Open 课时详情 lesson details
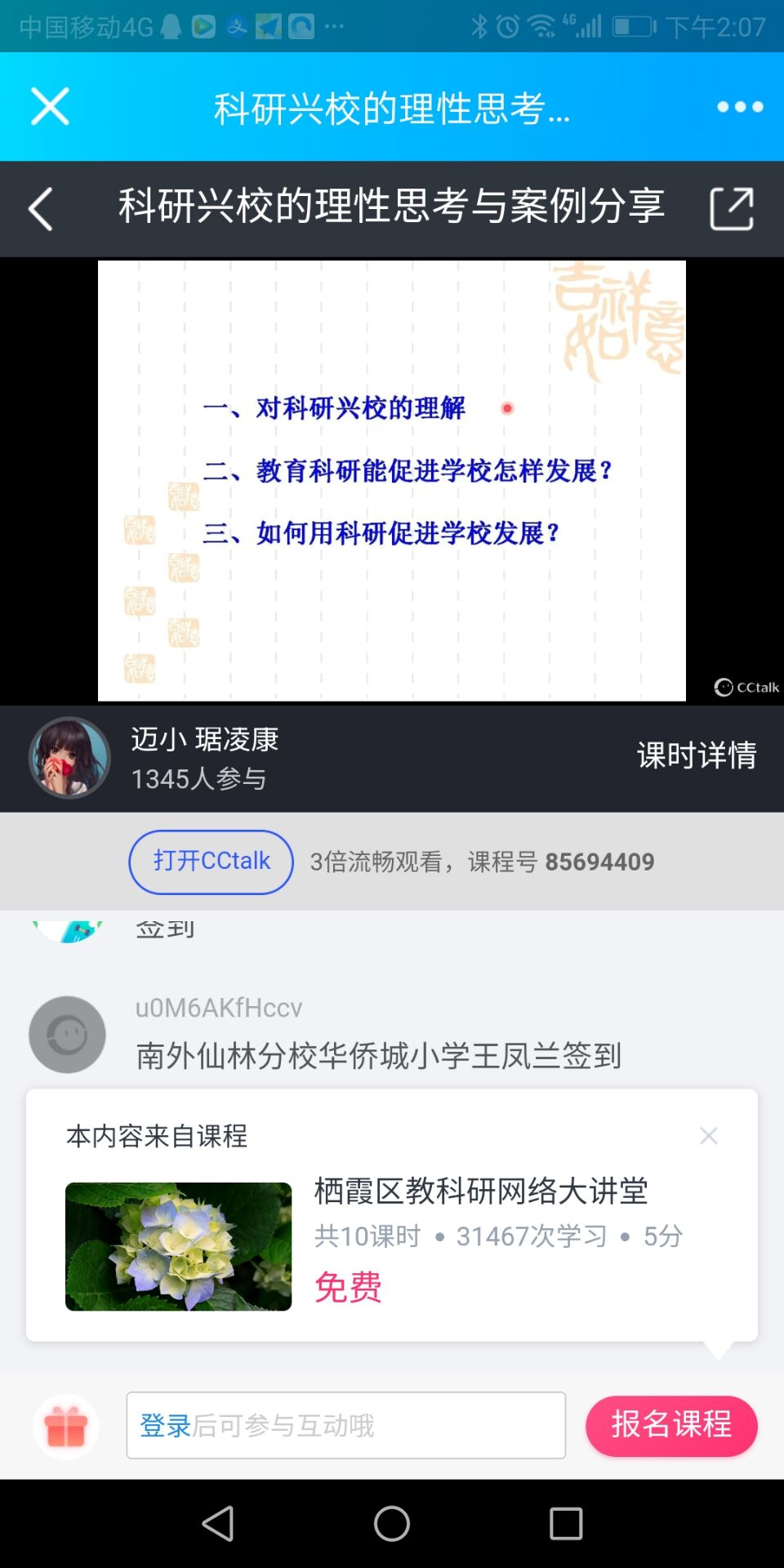 696,755
